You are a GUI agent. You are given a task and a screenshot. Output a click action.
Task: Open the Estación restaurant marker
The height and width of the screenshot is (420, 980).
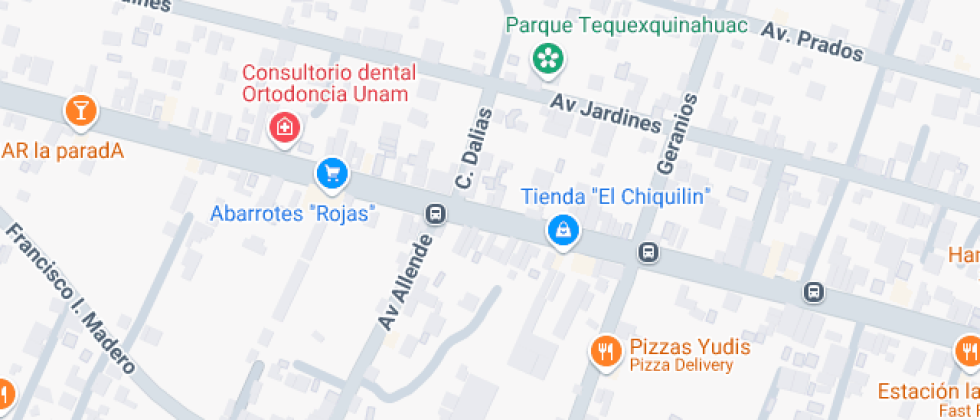point(967,351)
